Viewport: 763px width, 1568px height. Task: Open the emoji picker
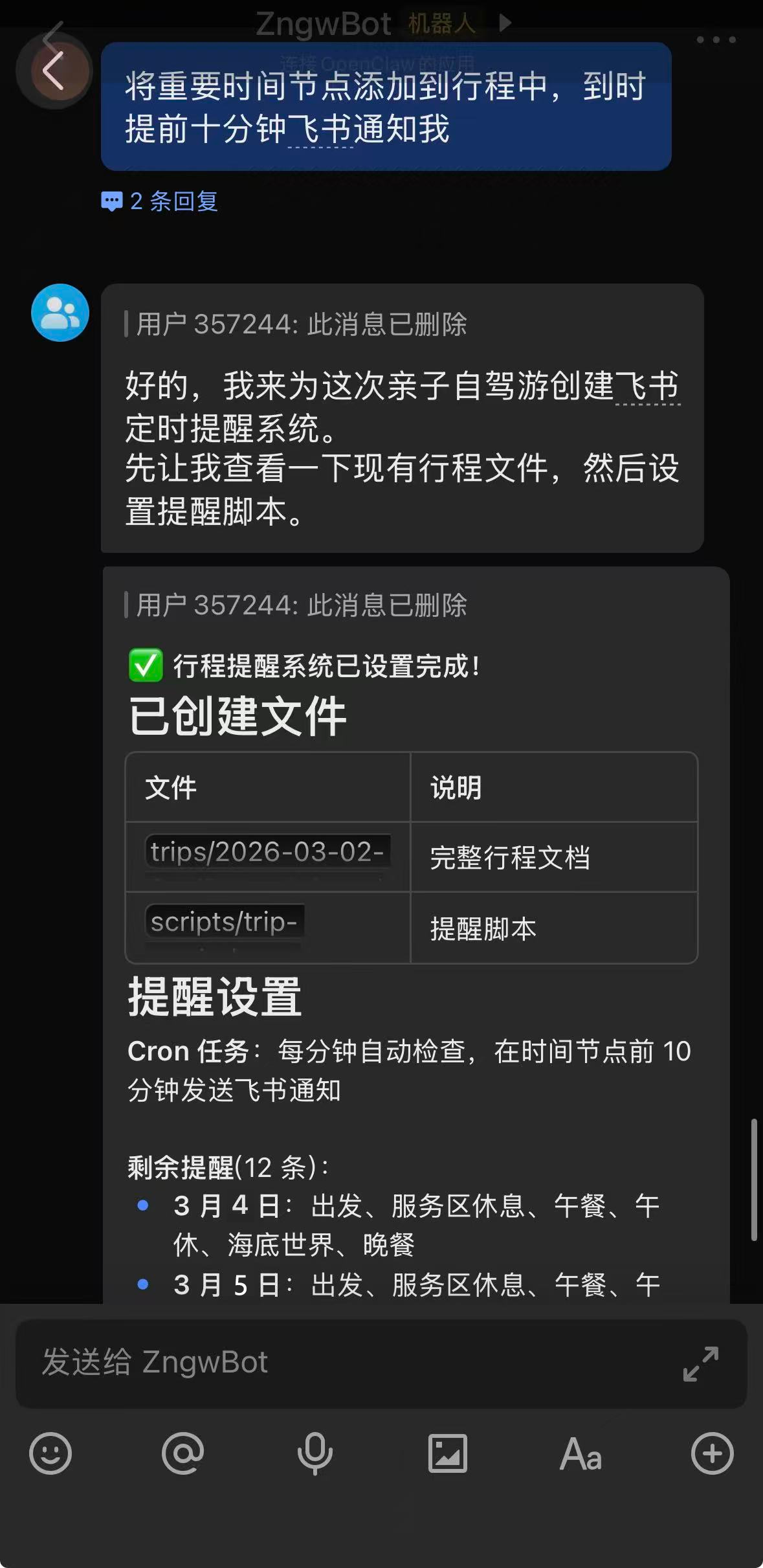click(x=50, y=1454)
